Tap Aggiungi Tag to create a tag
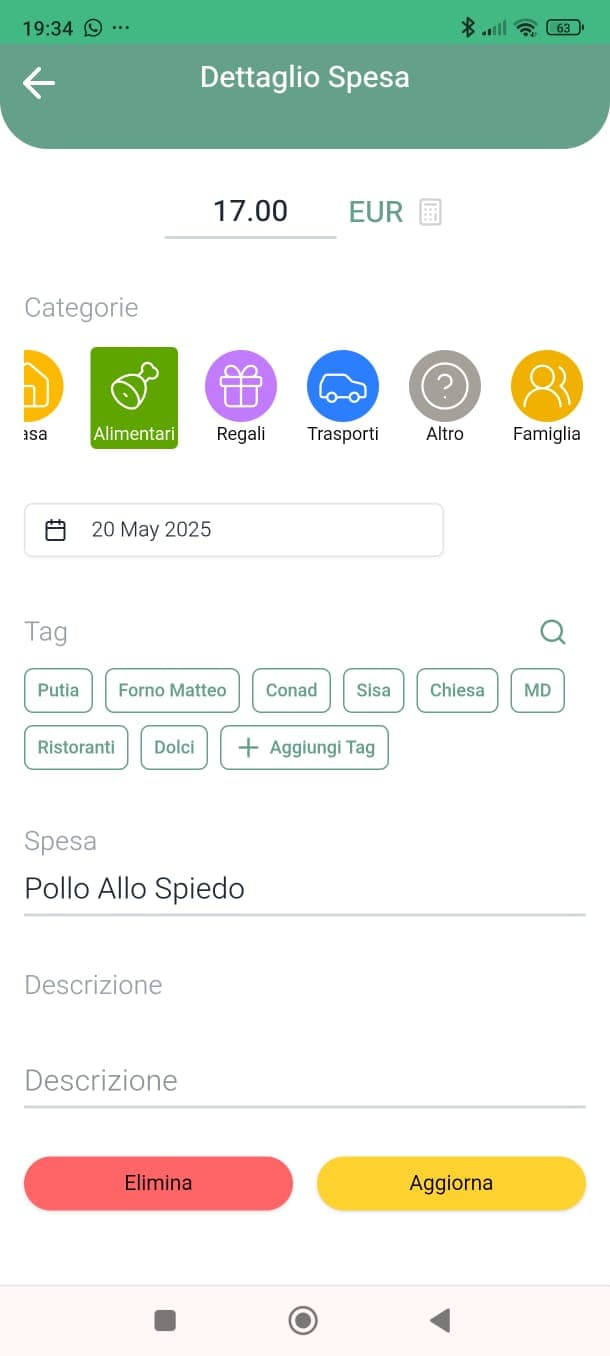 pos(304,747)
